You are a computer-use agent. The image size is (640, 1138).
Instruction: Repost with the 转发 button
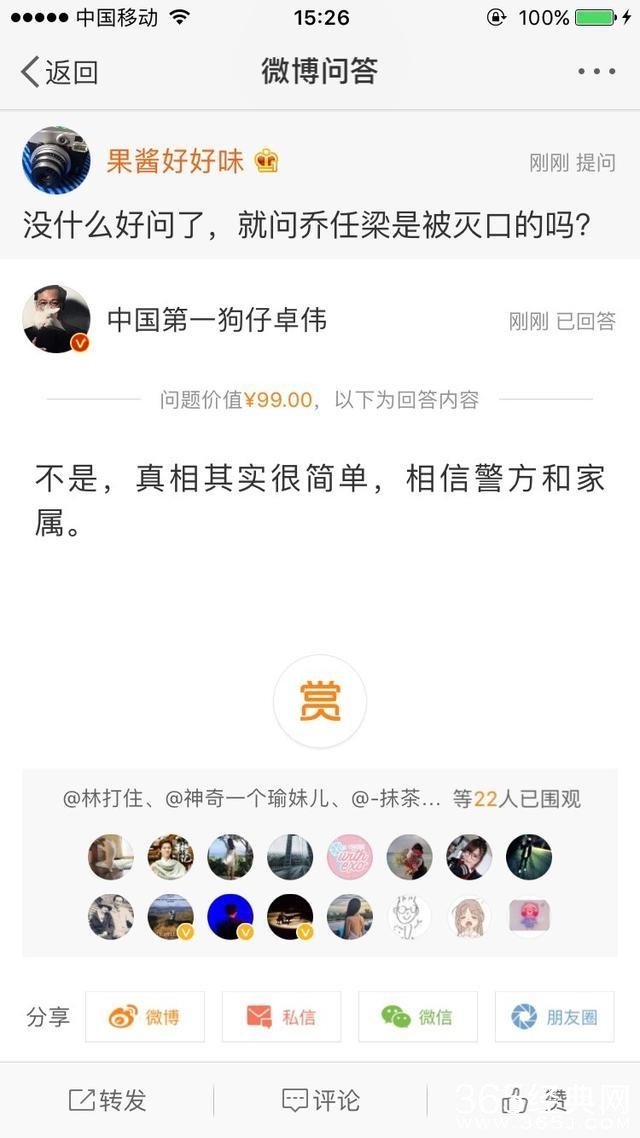coord(107,1101)
